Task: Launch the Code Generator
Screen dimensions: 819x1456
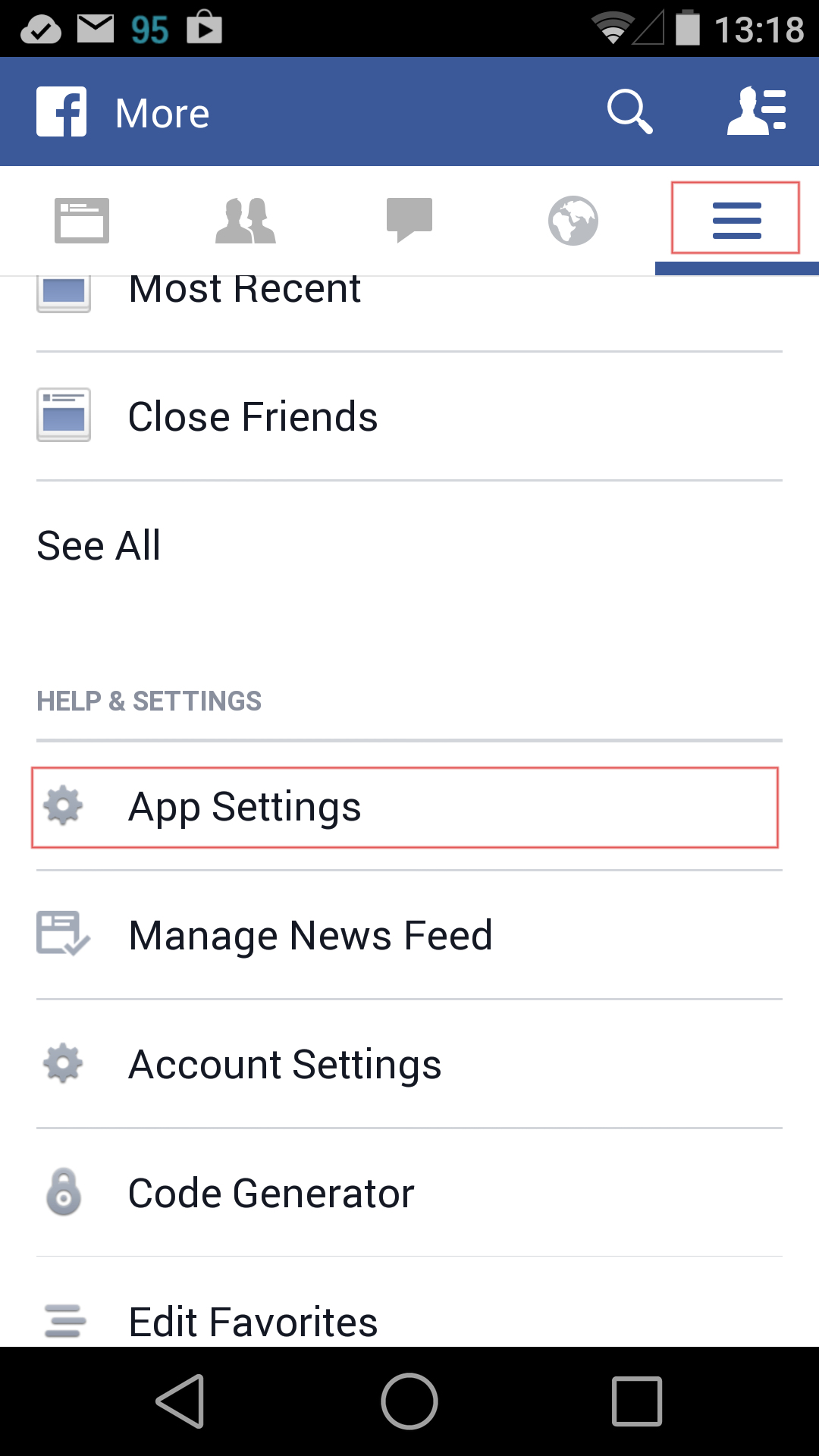Action: pos(271,1193)
